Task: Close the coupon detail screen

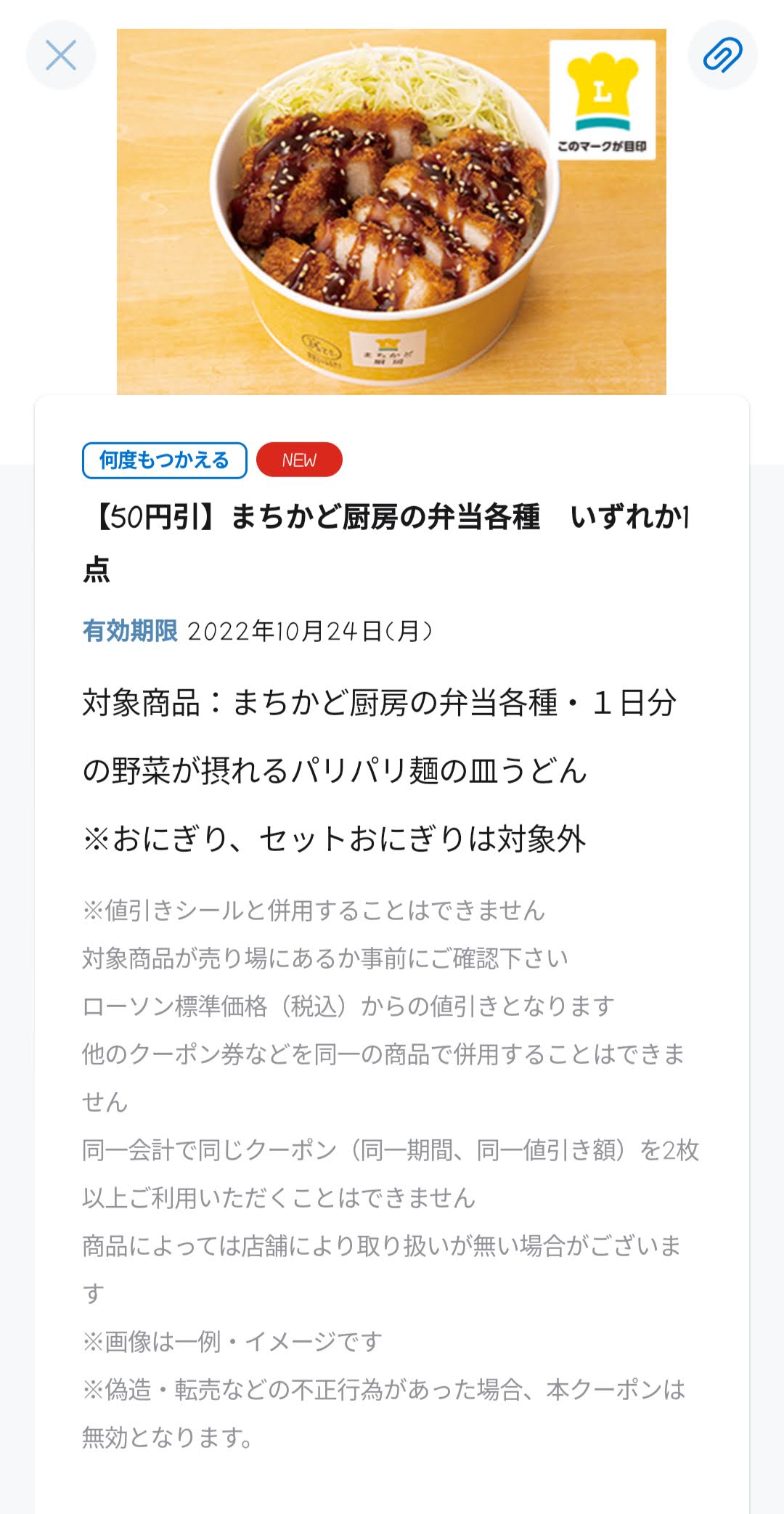Action: (61, 55)
